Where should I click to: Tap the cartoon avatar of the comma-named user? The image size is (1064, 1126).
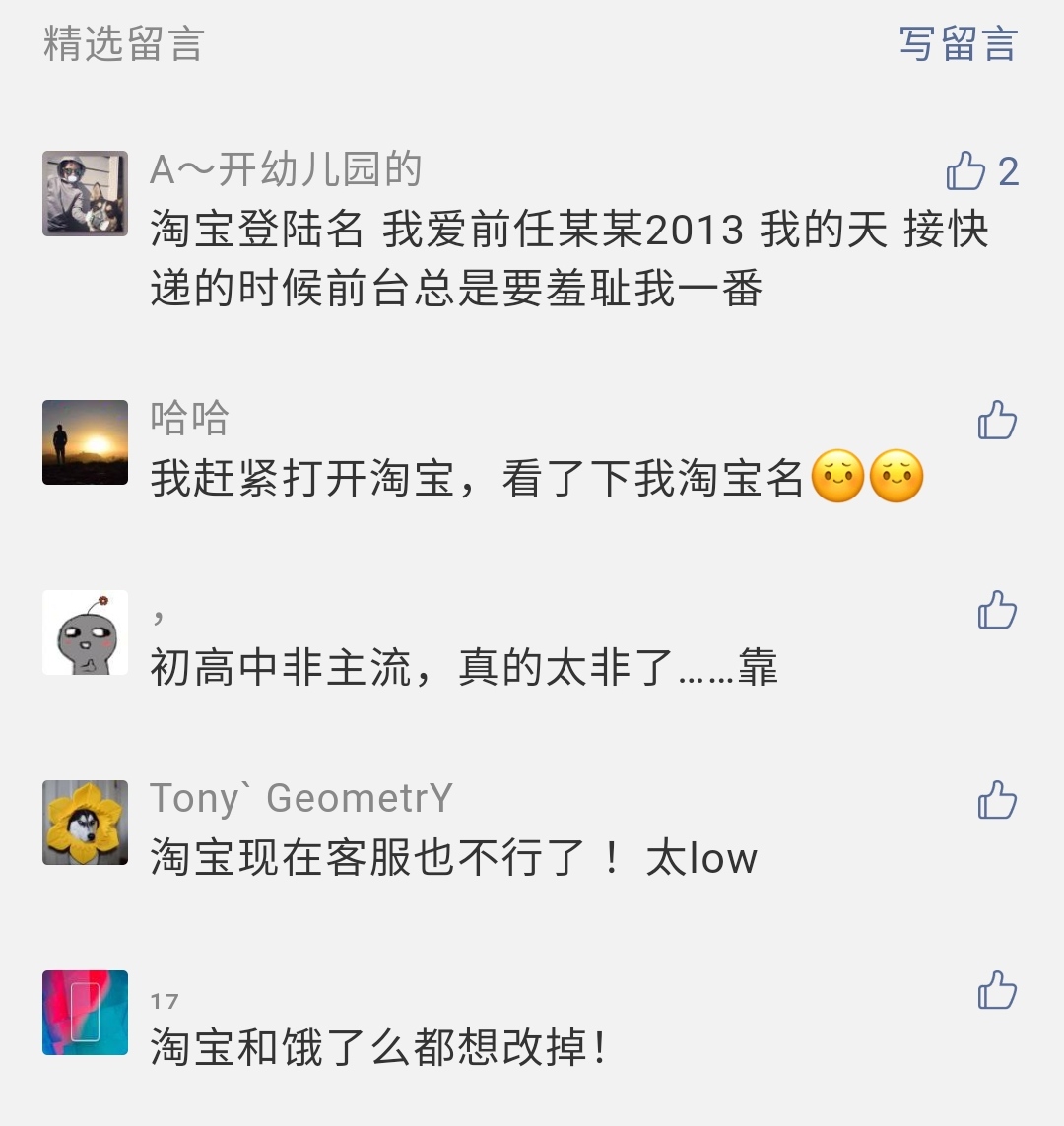point(85,632)
